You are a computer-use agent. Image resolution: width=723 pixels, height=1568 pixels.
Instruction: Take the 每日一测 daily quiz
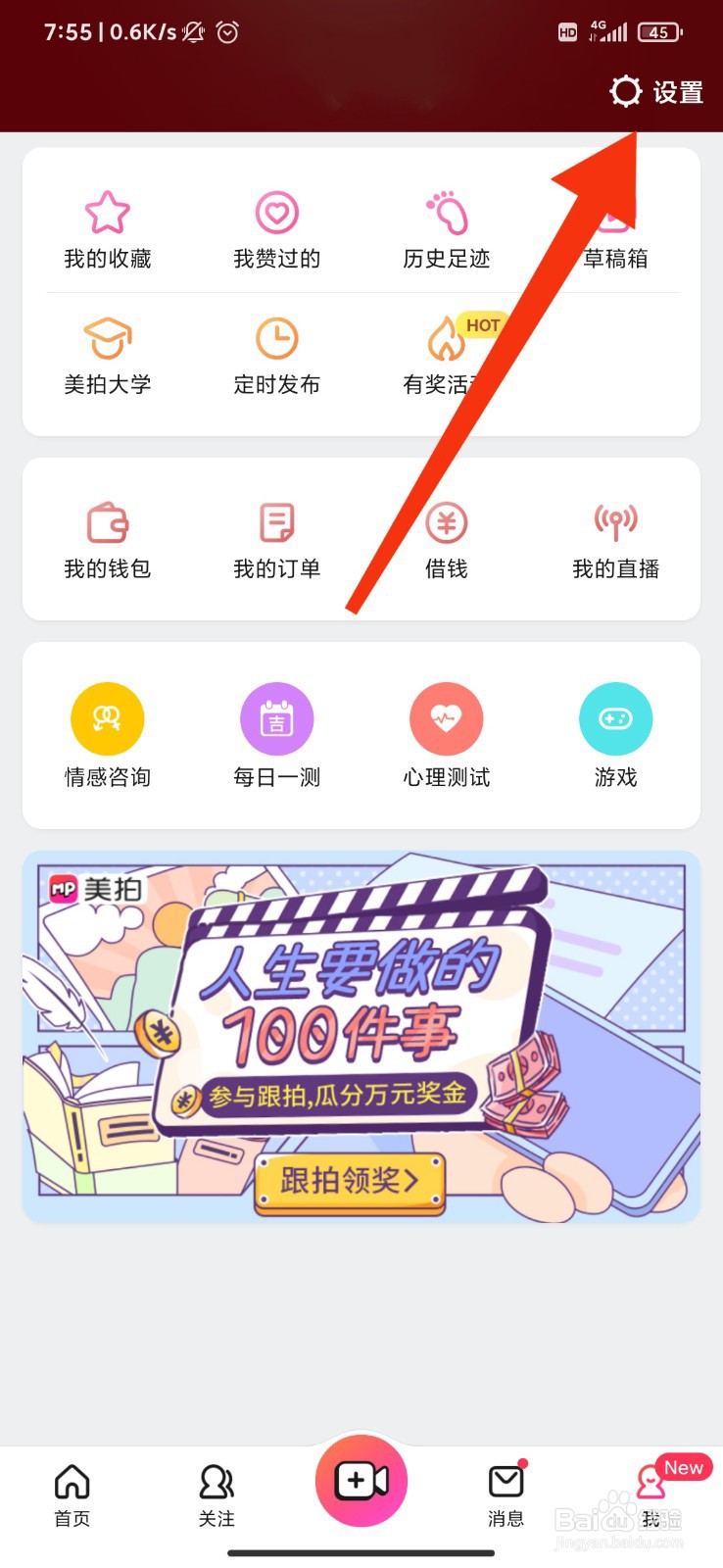pos(277,733)
